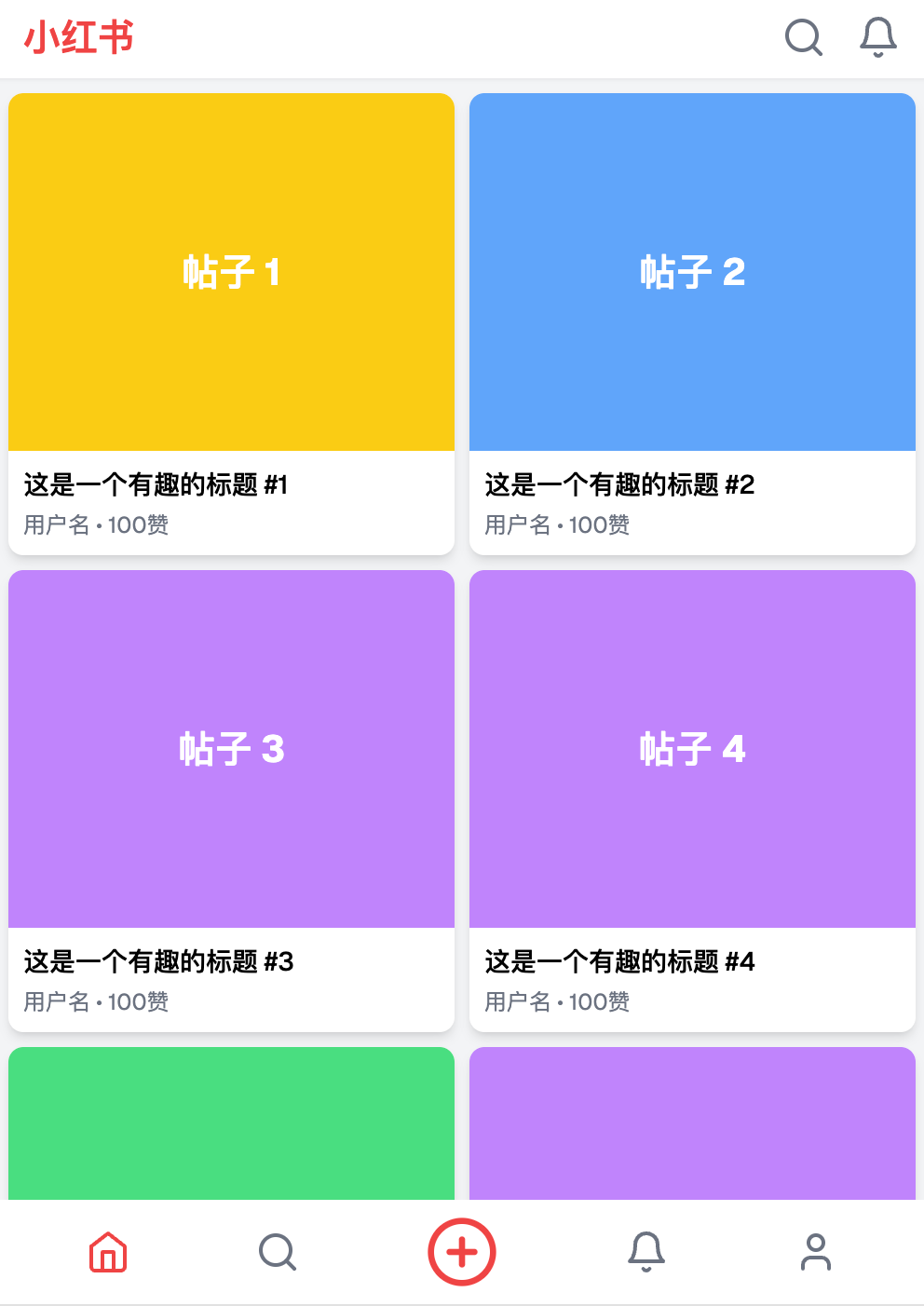924x1306 pixels.
Task: Open the 帖子 4 post card
Action: [x=693, y=747]
